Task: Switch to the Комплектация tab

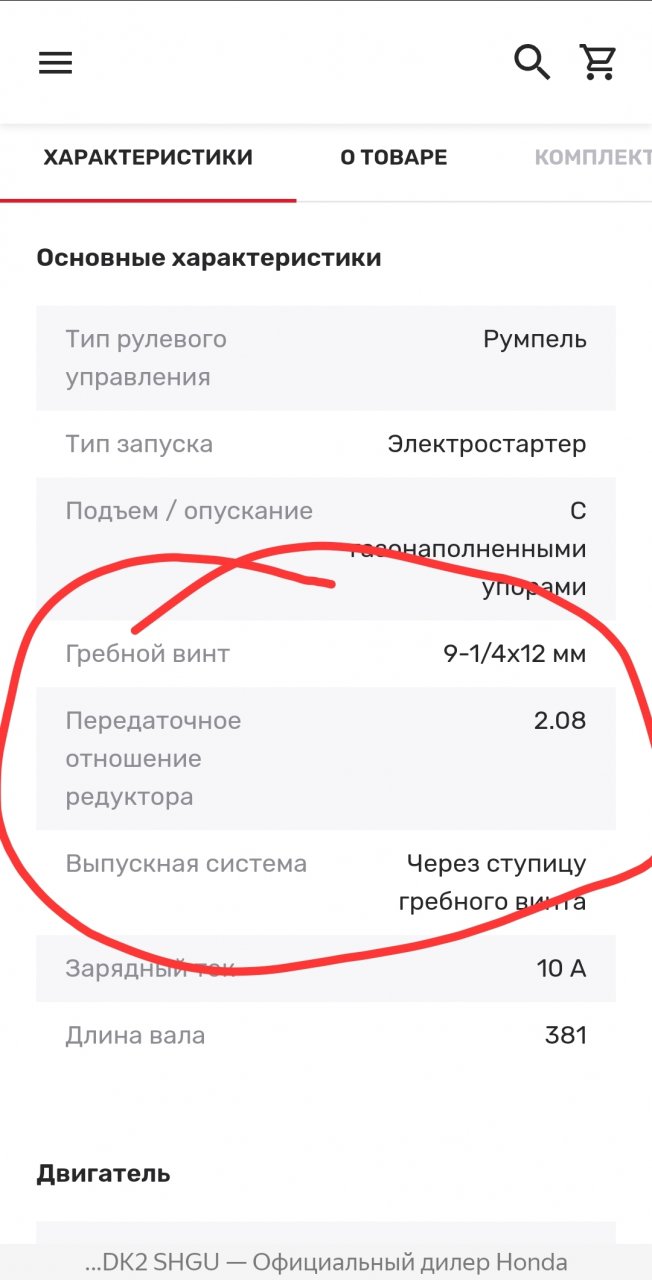Action: click(592, 158)
